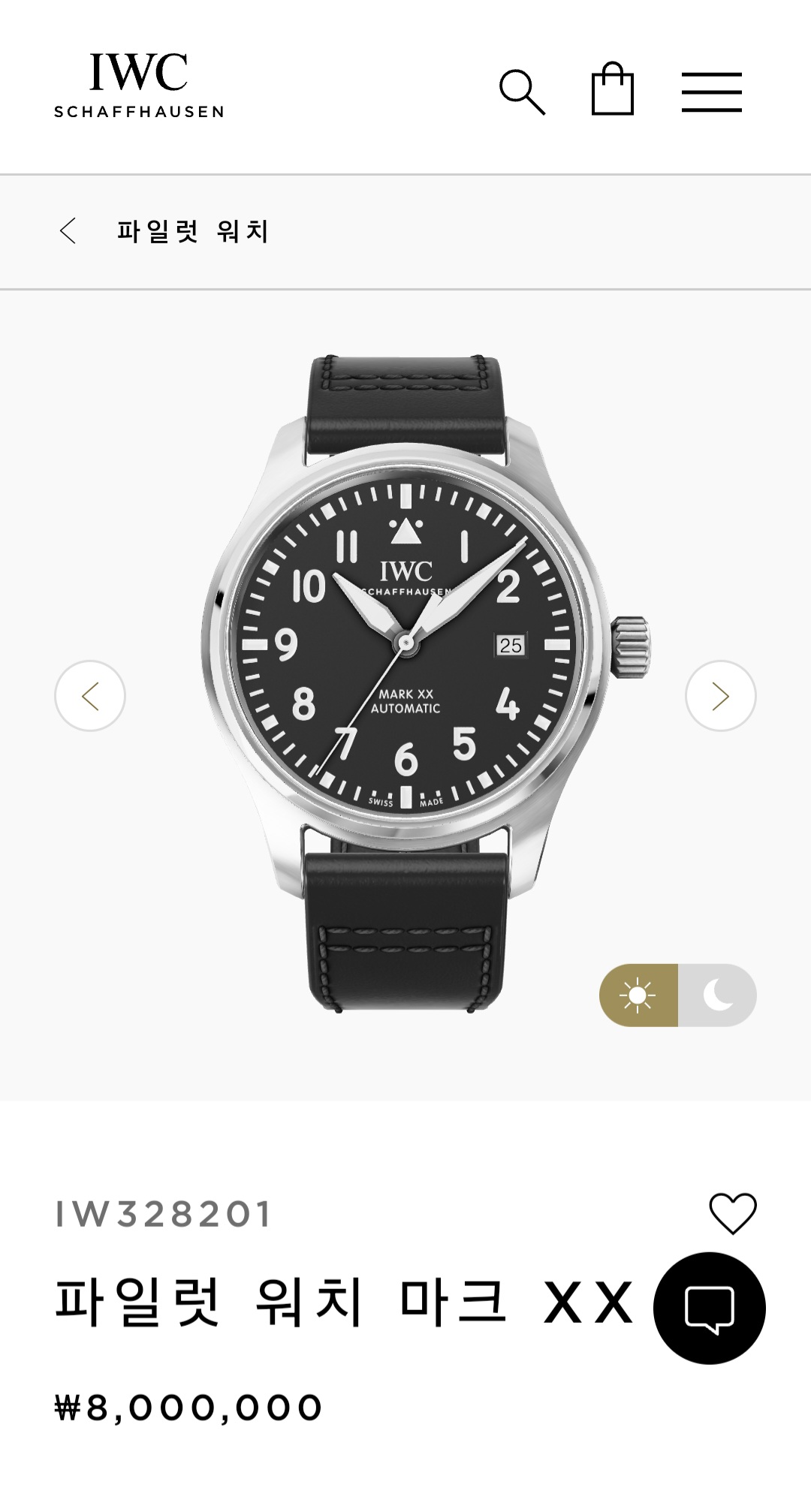Open the search magnifier icon

coord(522,92)
